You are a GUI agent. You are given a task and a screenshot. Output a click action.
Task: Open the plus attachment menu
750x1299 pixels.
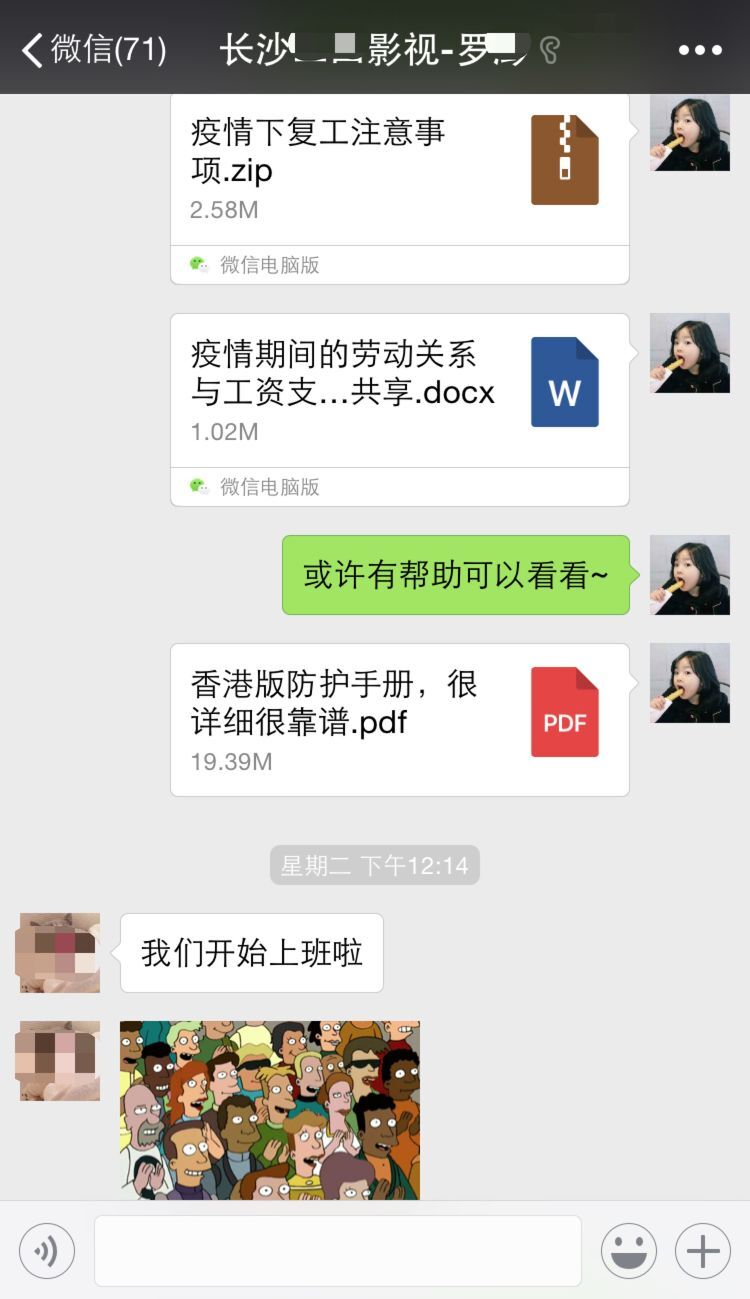click(x=703, y=1251)
